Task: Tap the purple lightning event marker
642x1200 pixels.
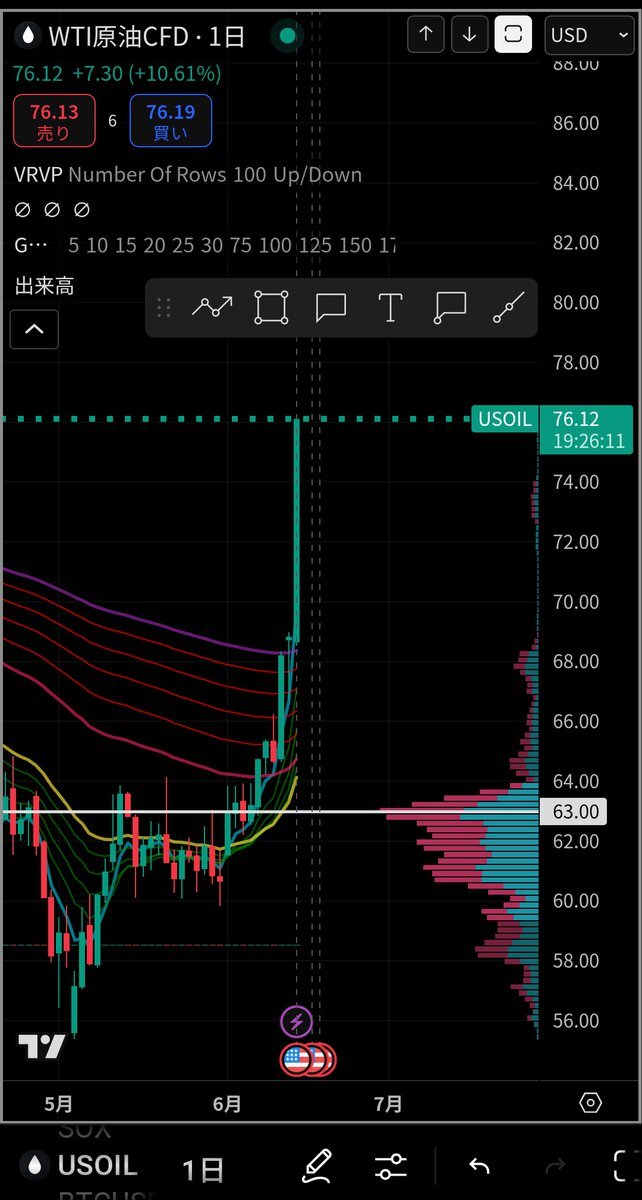Action: coord(297,1022)
